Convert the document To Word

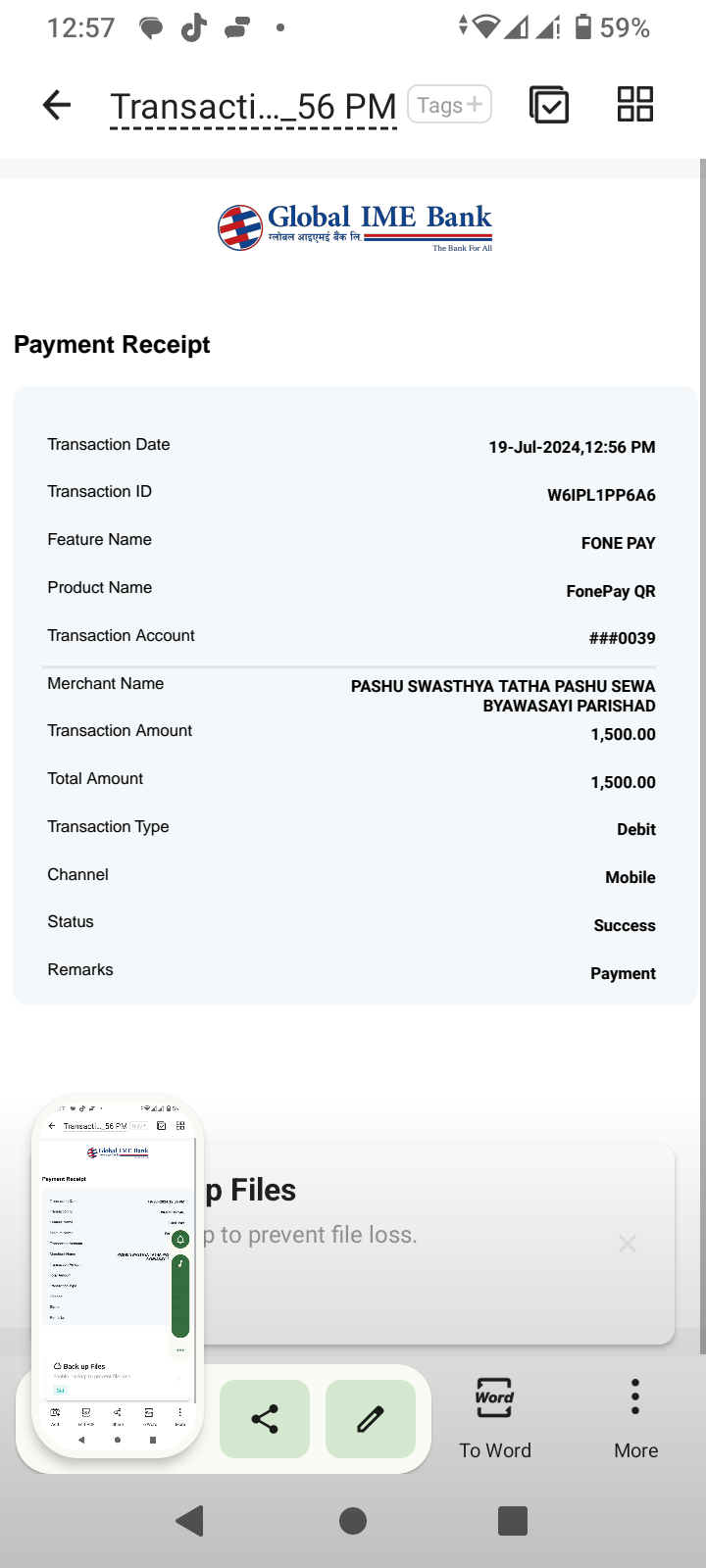(495, 1418)
